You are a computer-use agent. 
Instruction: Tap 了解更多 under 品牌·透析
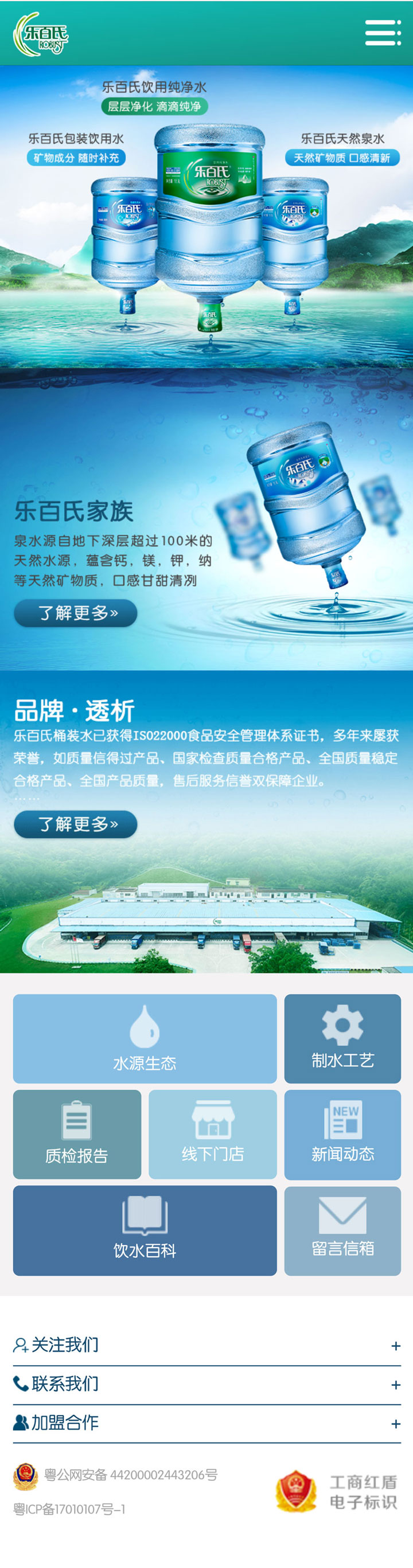coord(76,824)
